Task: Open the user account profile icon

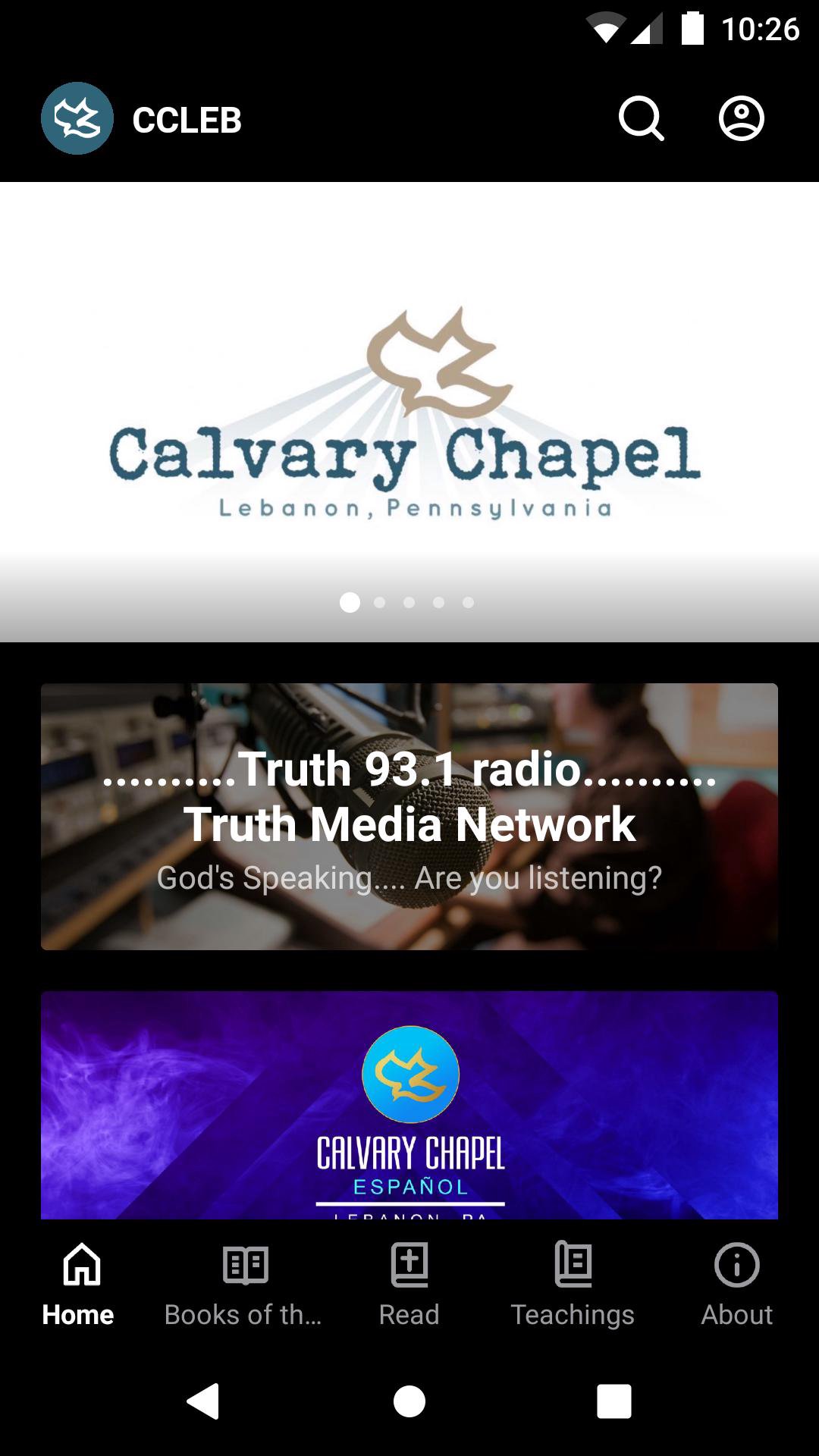Action: click(x=741, y=119)
